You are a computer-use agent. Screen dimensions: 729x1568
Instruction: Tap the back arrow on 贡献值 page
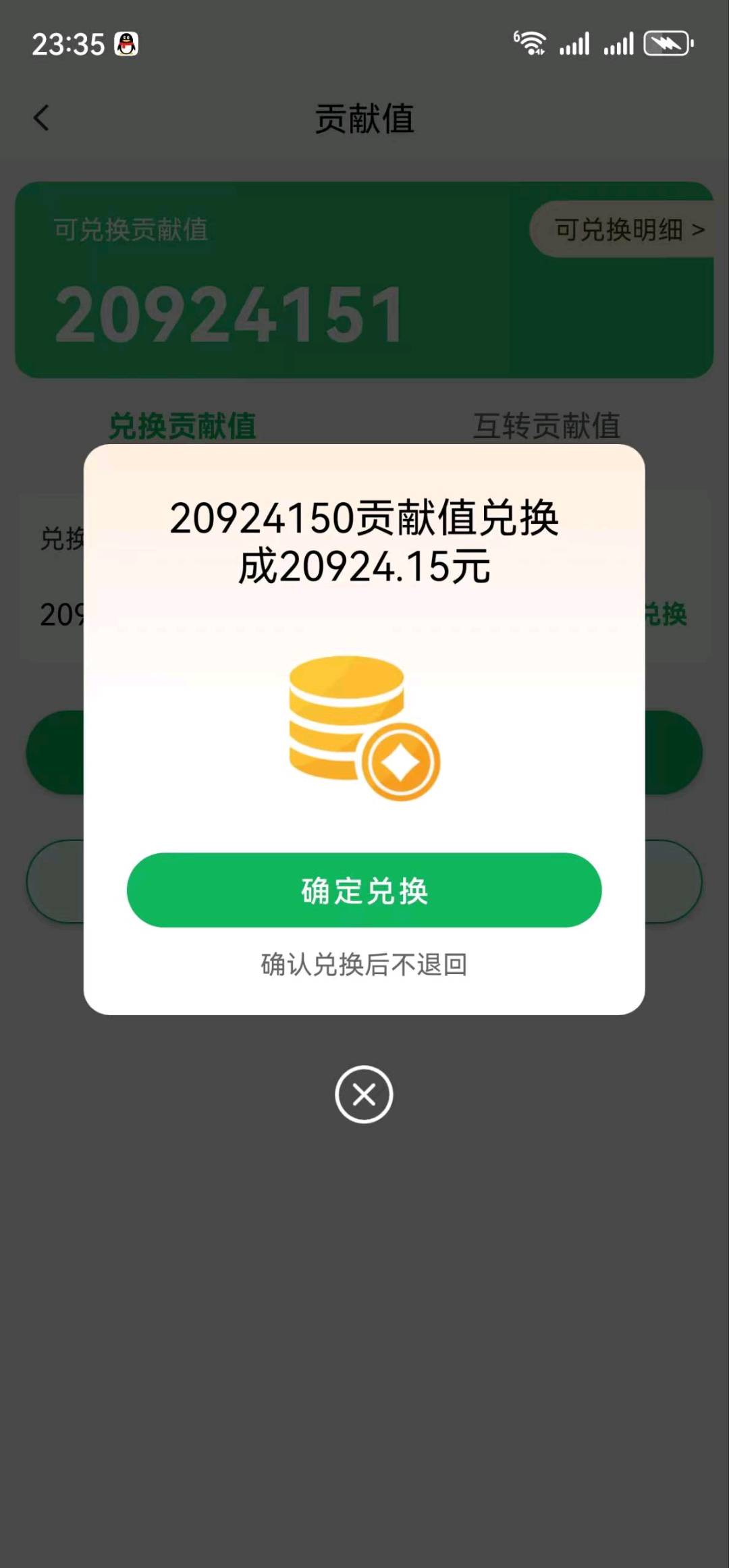point(42,118)
